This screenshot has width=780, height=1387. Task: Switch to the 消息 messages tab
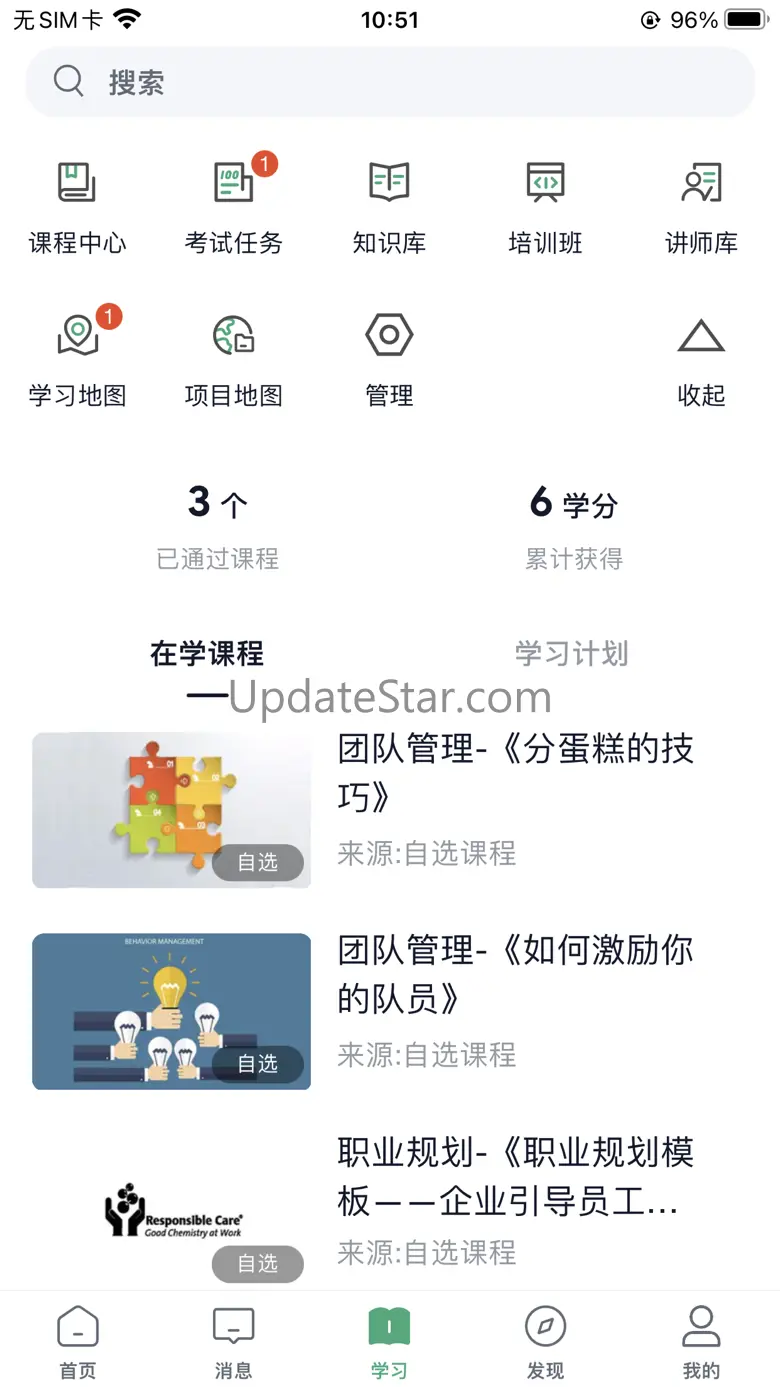click(234, 1341)
